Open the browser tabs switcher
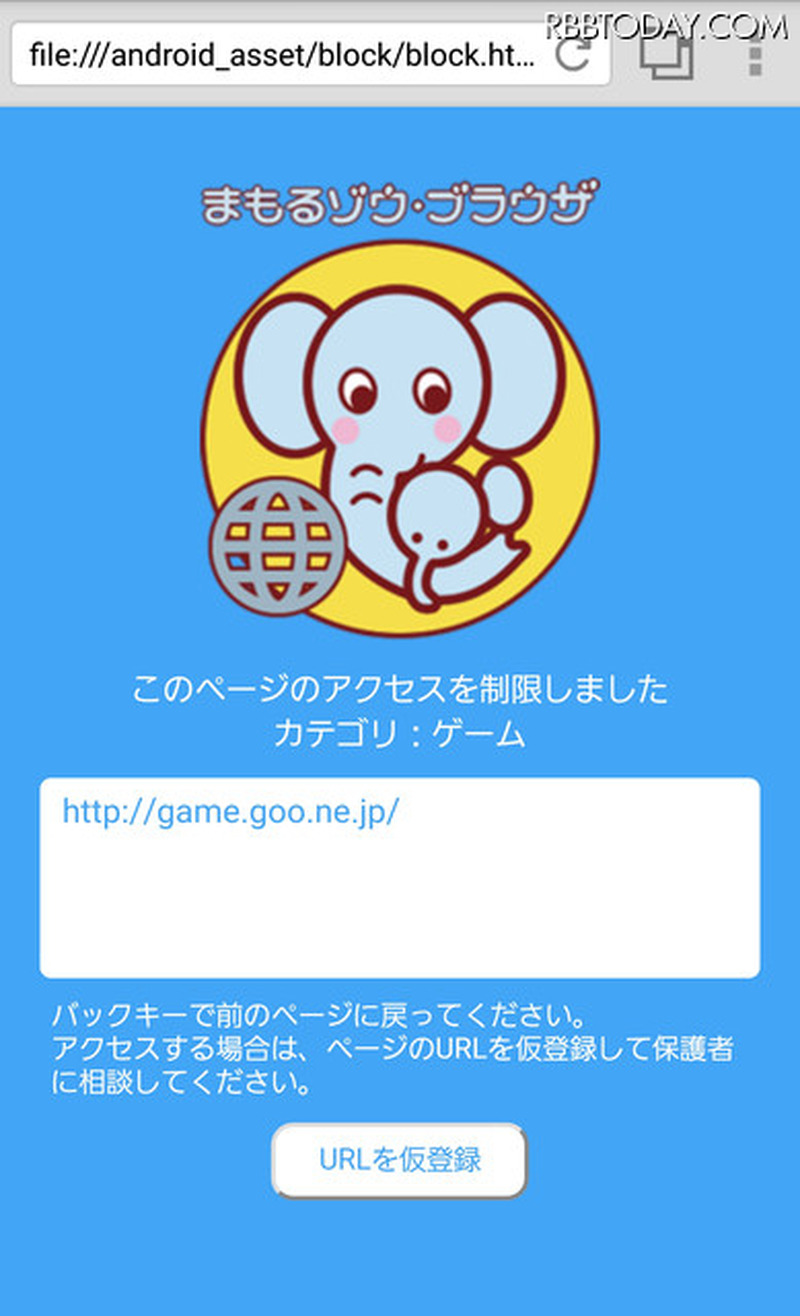 coord(666,54)
